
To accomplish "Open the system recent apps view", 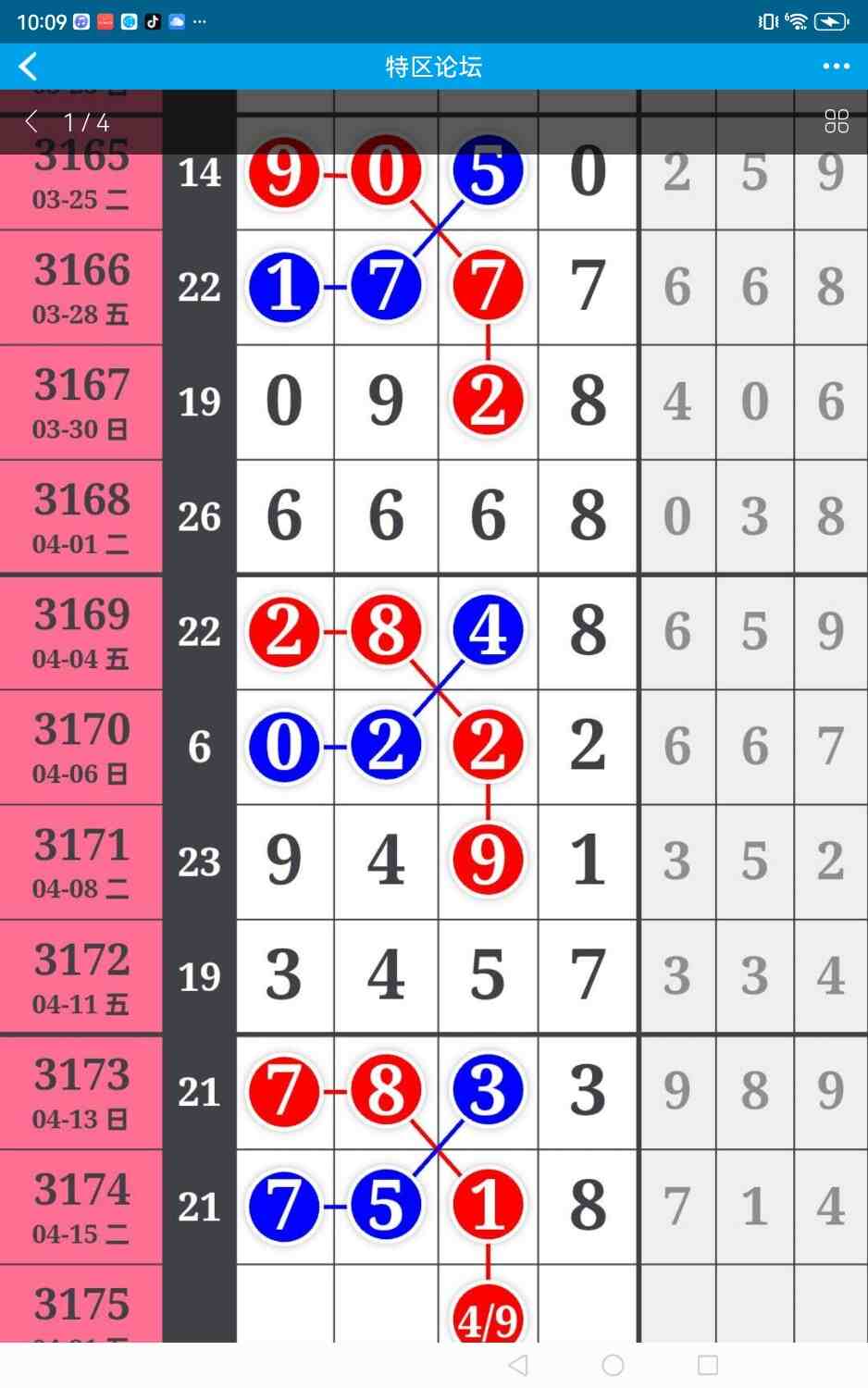I will coord(708,1365).
